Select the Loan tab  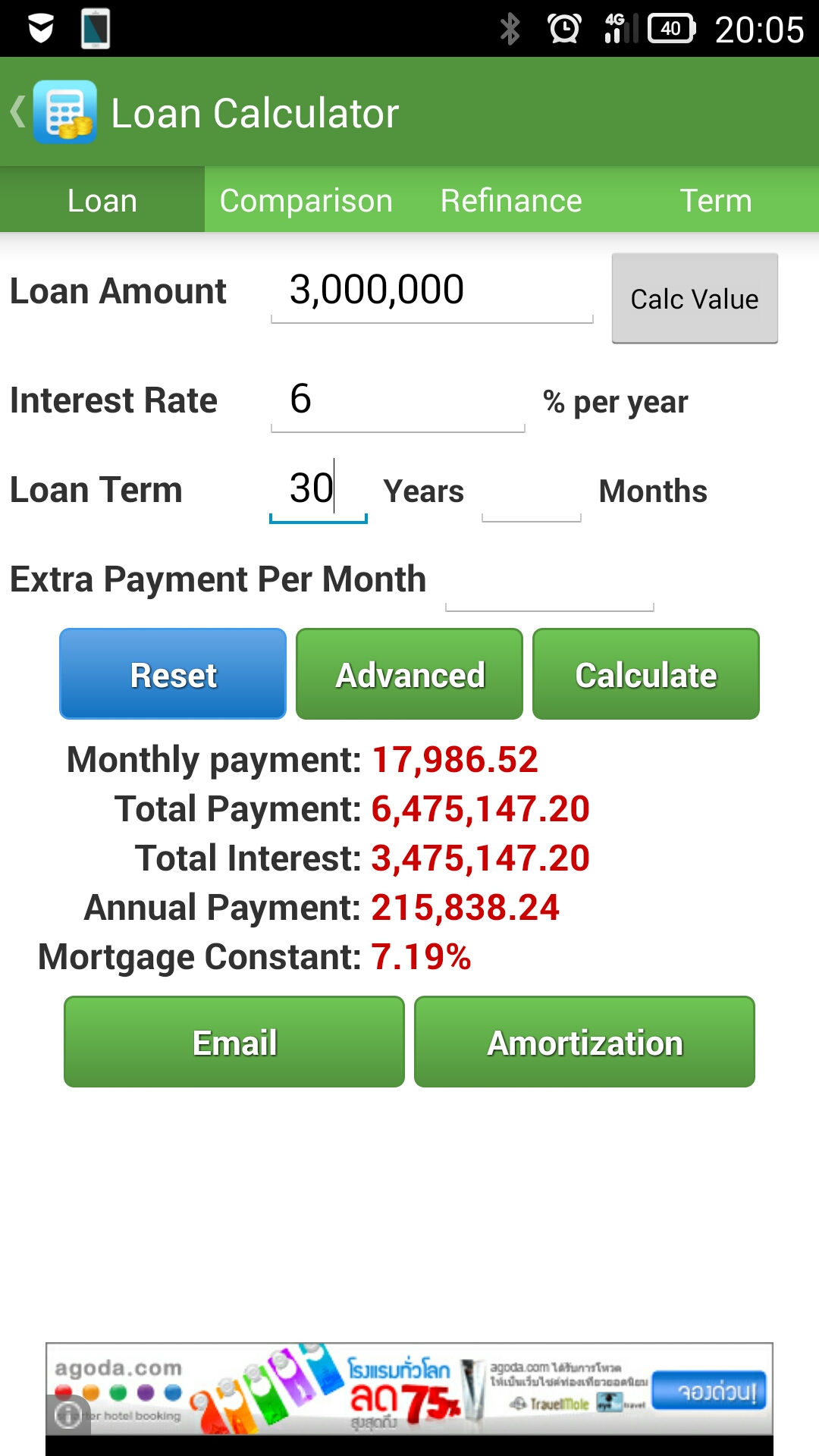tap(102, 200)
